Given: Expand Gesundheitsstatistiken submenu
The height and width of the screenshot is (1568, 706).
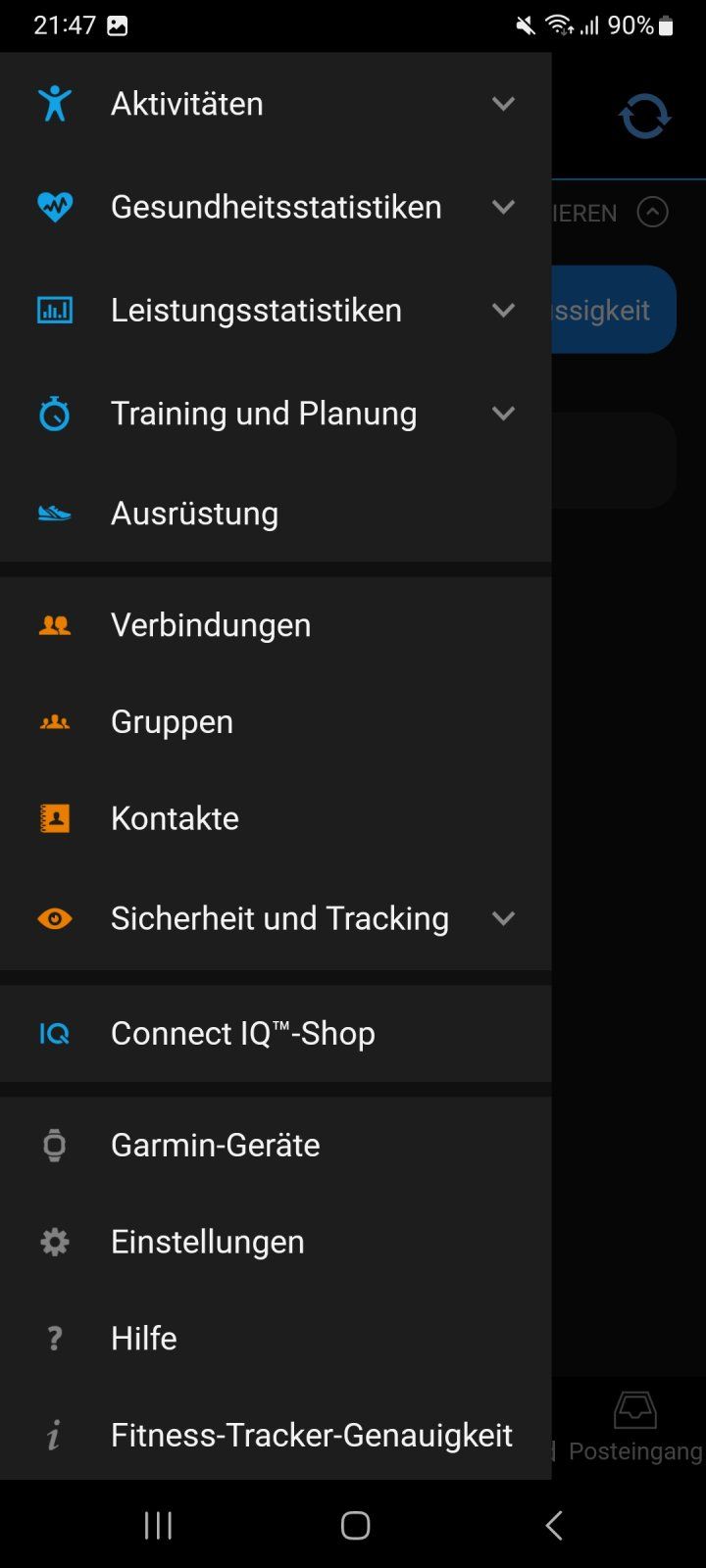Looking at the screenshot, I should coord(503,207).
